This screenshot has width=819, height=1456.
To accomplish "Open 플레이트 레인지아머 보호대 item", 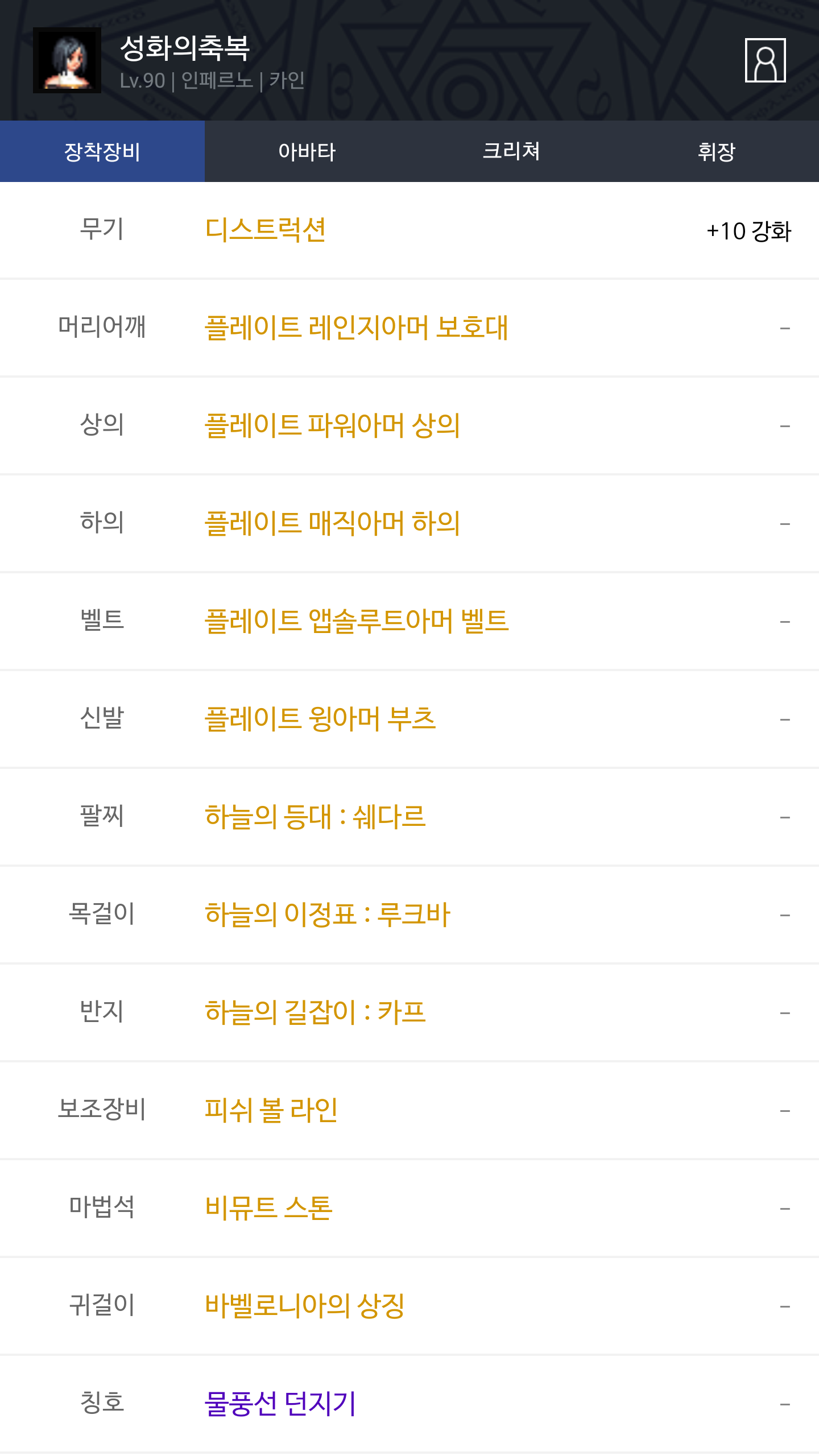I will (x=356, y=328).
